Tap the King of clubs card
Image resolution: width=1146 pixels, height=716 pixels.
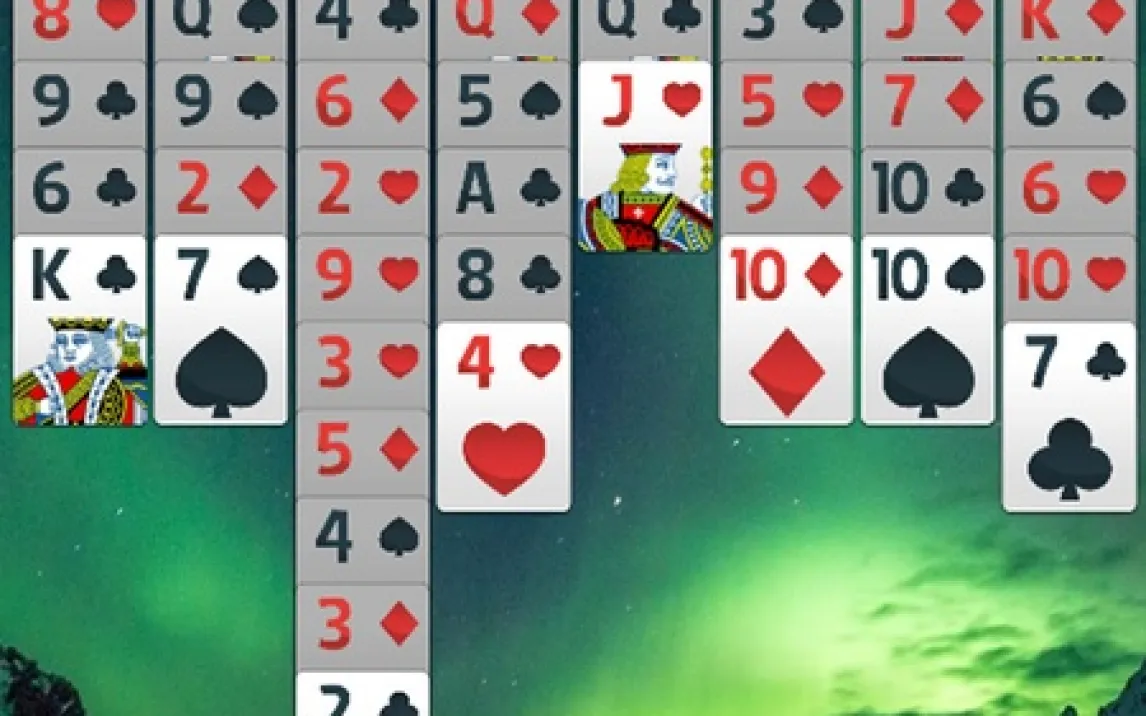tap(79, 330)
